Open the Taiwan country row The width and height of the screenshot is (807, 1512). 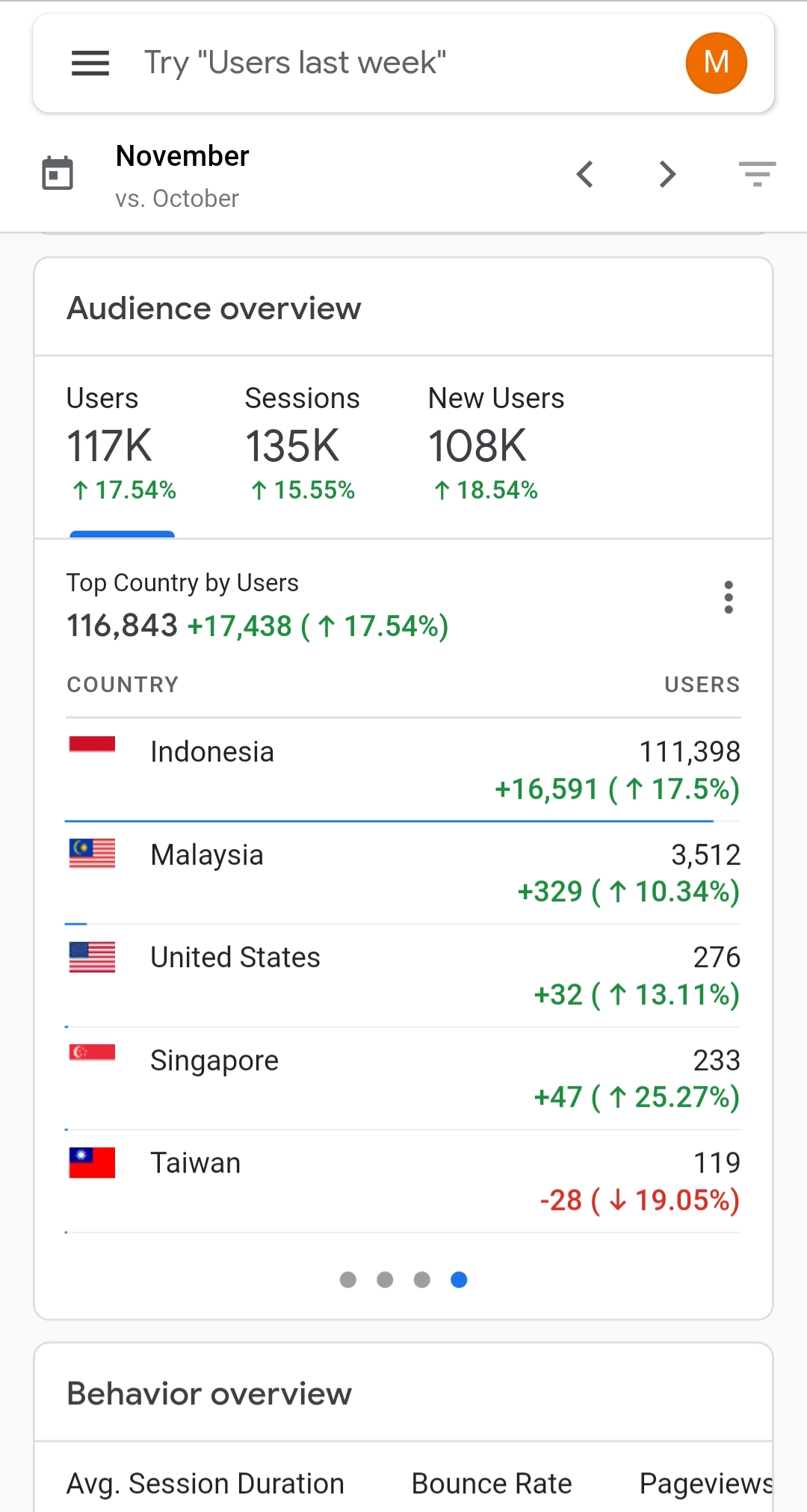pos(403,1181)
